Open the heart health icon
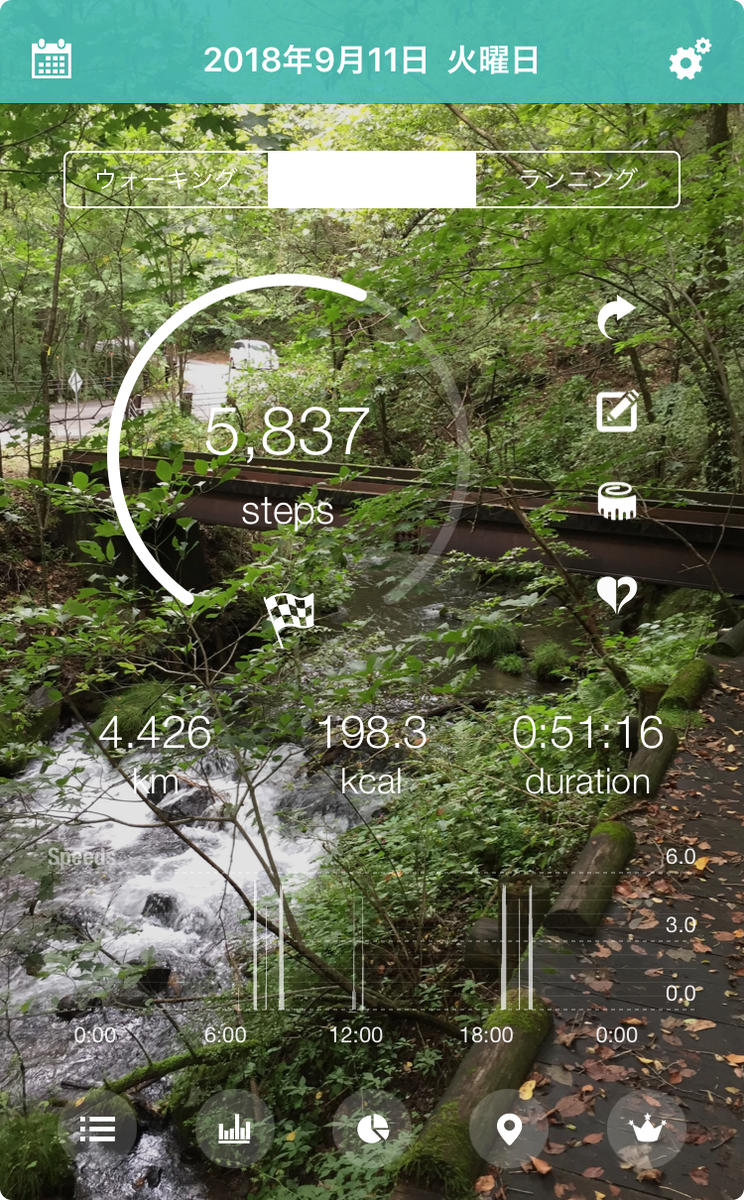 pyautogui.click(x=617, y=594)
